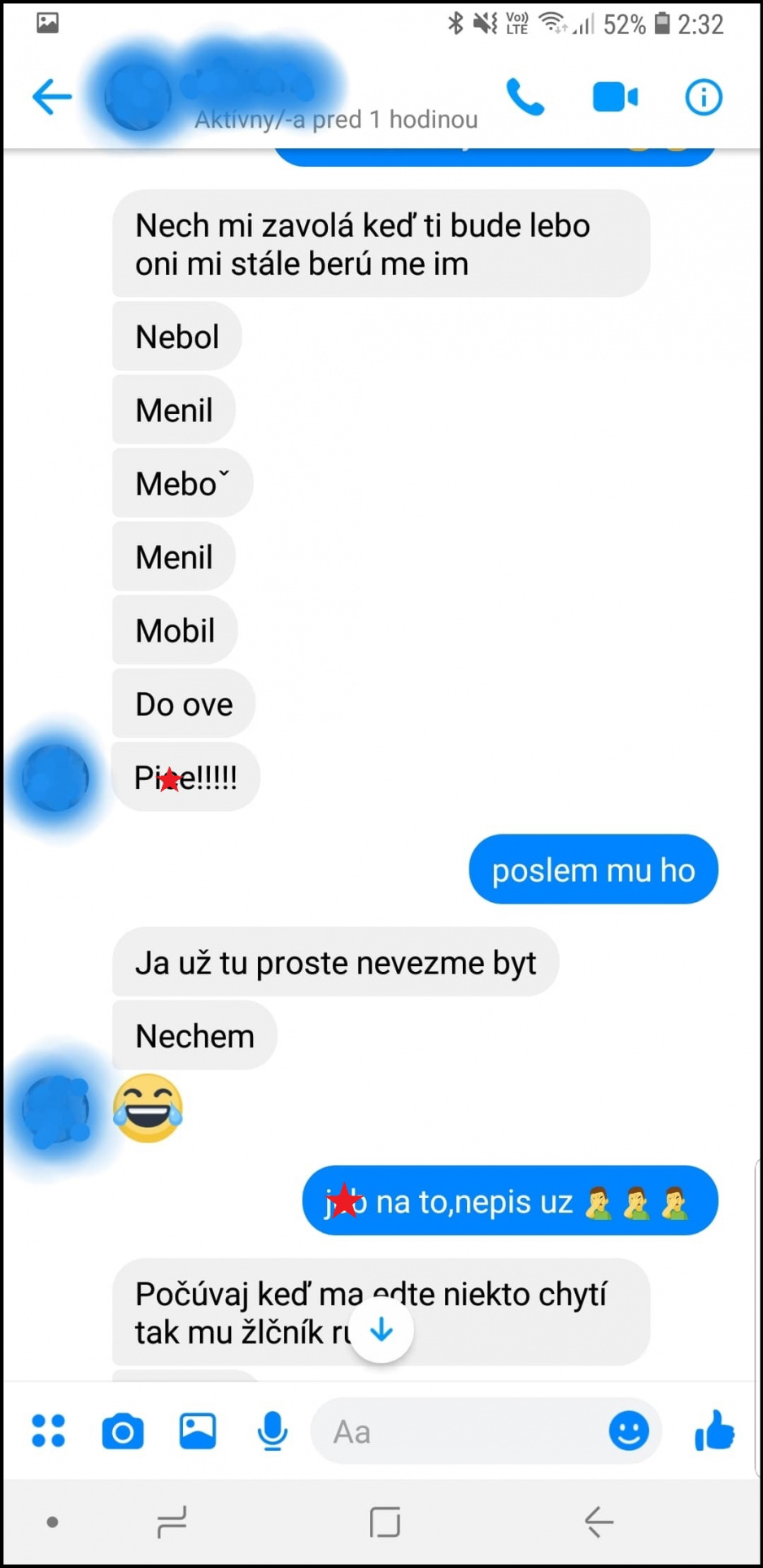Image resolution: width=763 pixels, height=1568 pixels.
Task: Tap the system back button
Action: (599, 1522)
